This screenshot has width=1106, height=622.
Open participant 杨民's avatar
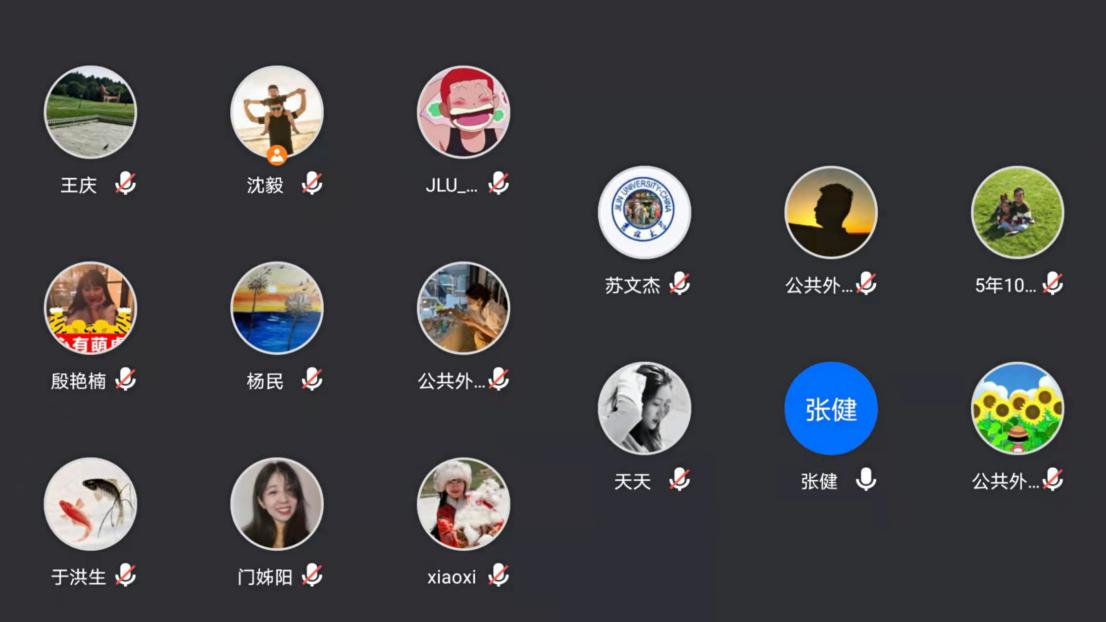[x=277, y=308]
